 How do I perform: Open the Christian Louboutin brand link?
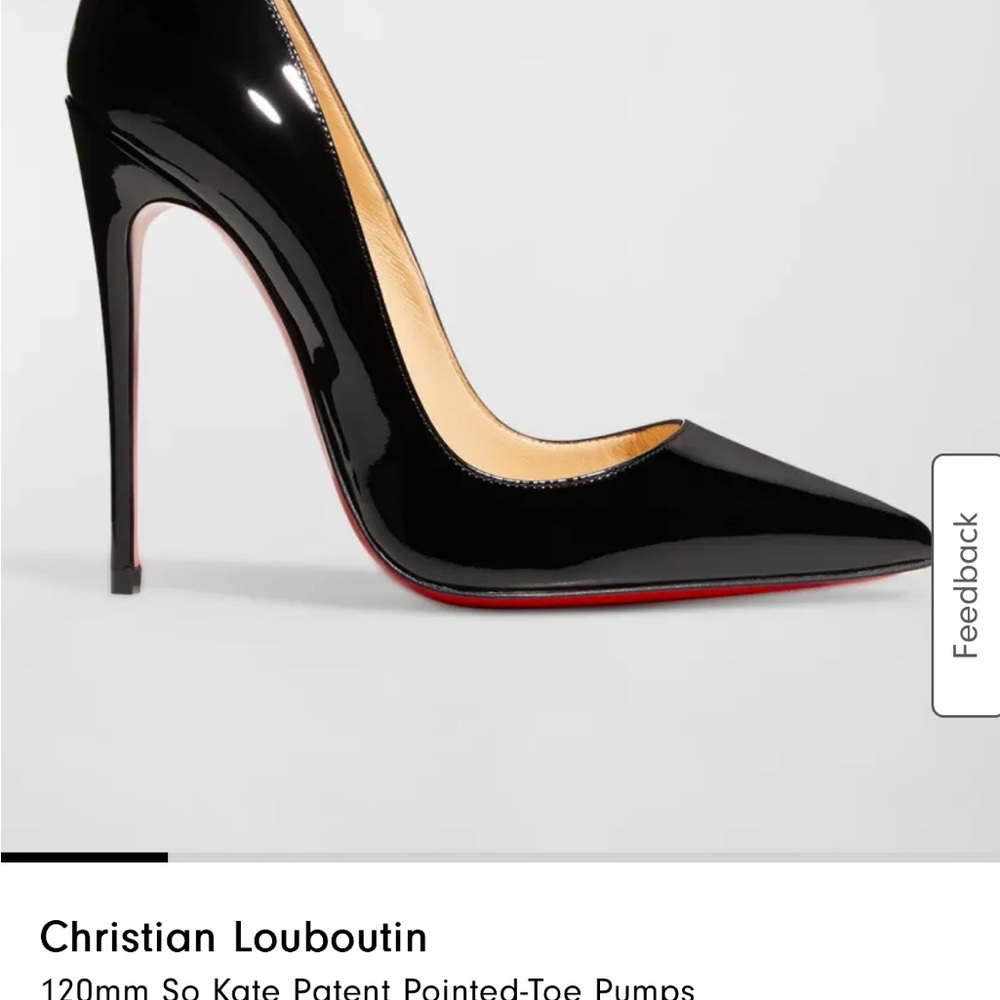tap(233, 937)
